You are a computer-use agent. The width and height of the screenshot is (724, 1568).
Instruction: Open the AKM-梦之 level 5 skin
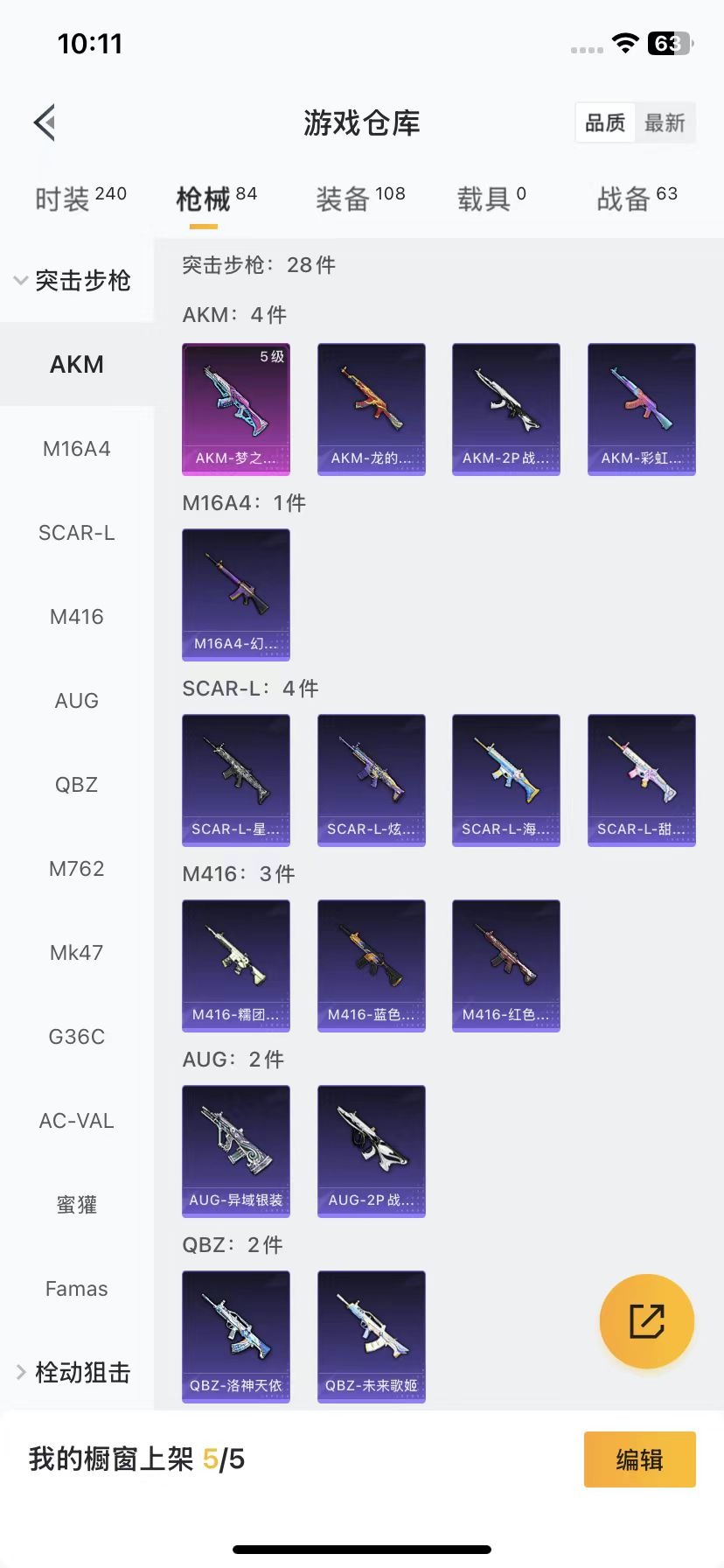point(236,409)
